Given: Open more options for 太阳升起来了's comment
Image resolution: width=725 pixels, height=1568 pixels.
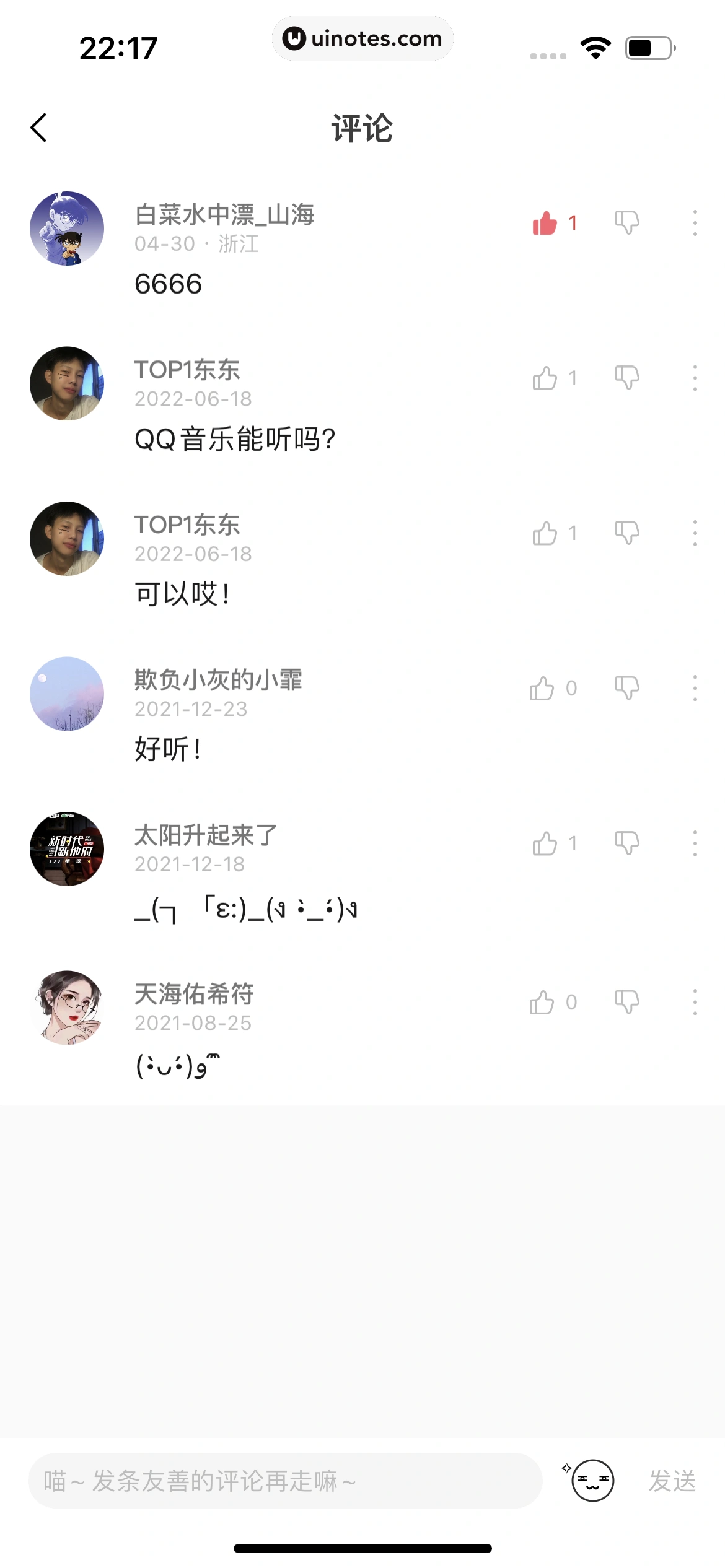Looking at the screenshot, I should click(695, 843).
